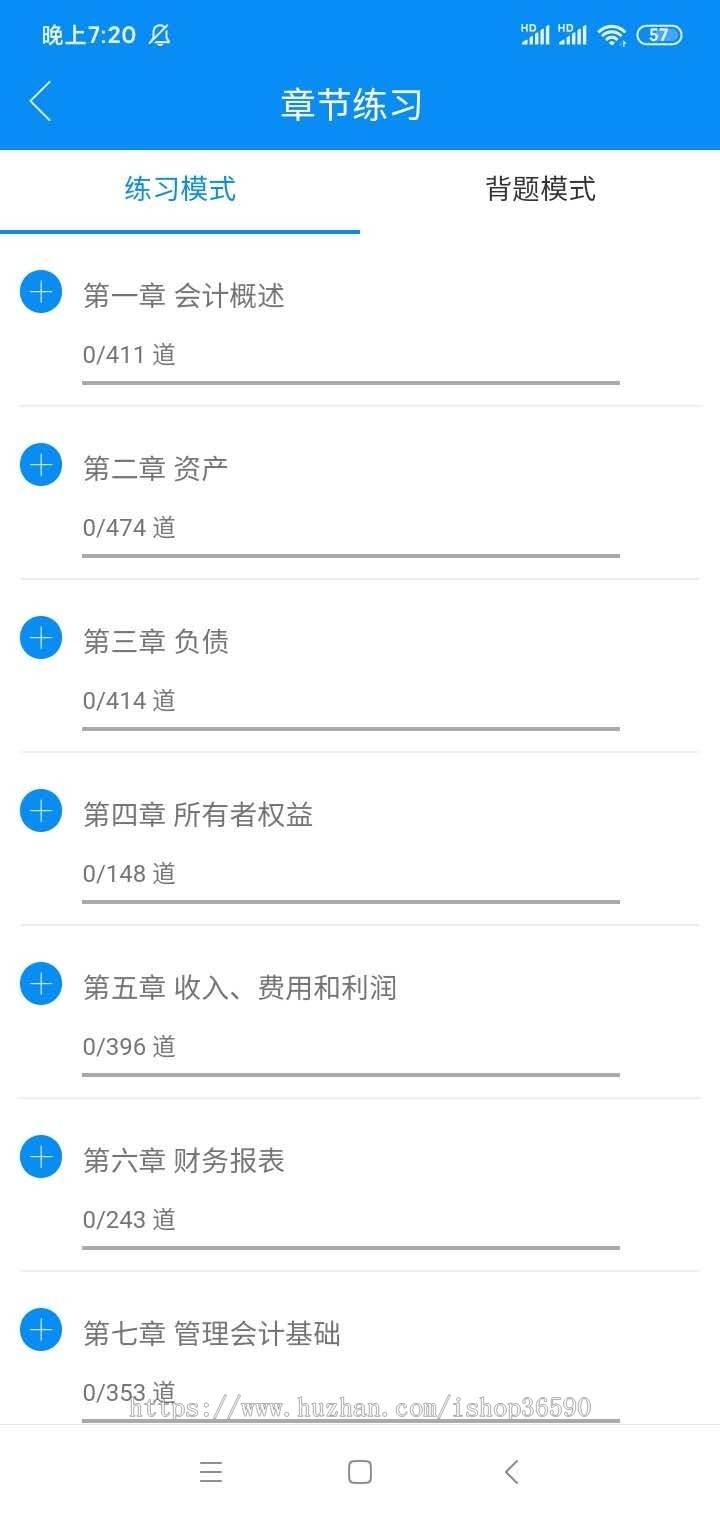Screen dimensions: 720x1520
Task: Expand 第一章 会计概述 with its plus button
Action: pyautogui.click(x=40, y=292)
